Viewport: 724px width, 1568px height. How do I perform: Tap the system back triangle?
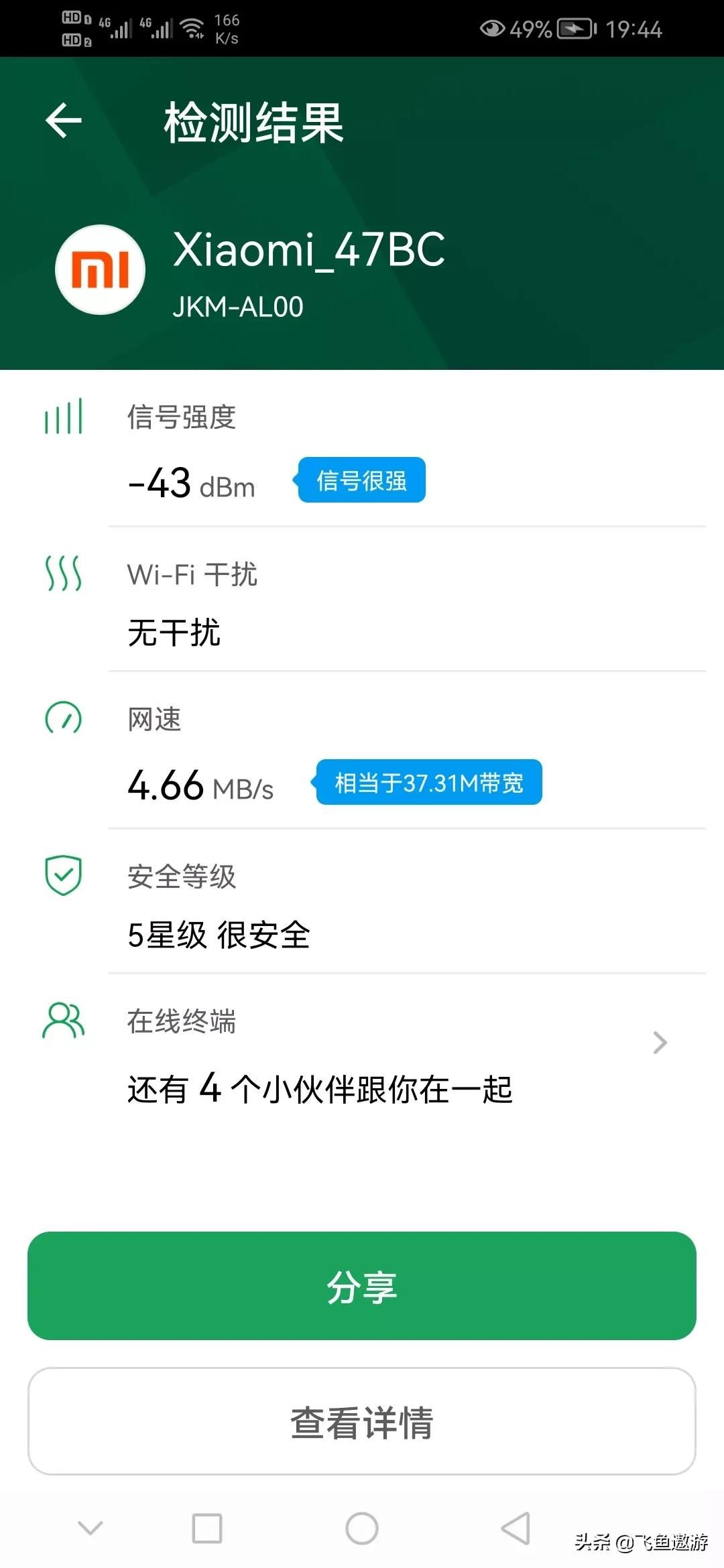tap(516, 1528)
